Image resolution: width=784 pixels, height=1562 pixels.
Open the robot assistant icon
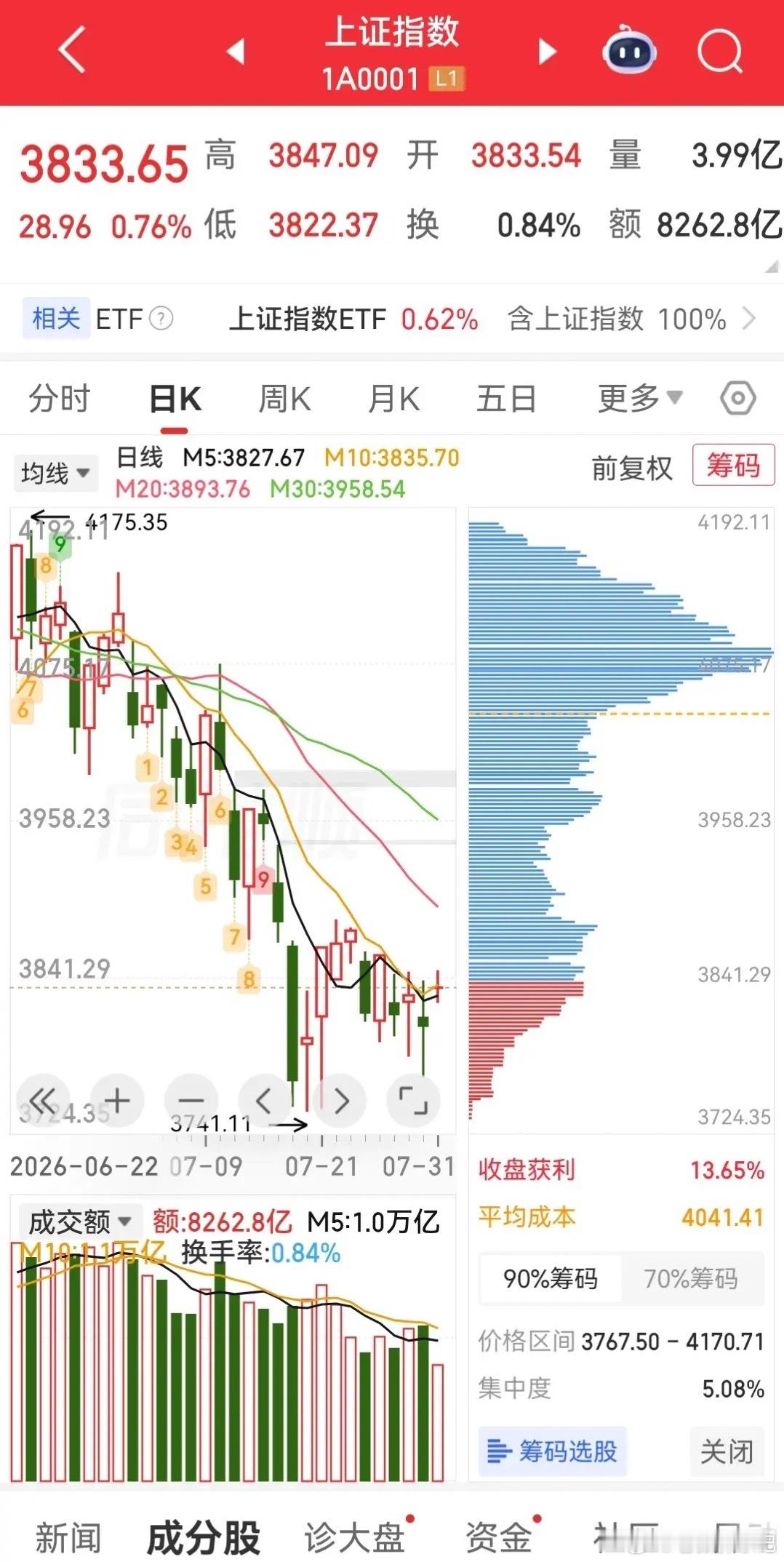[x=629, y=51]
